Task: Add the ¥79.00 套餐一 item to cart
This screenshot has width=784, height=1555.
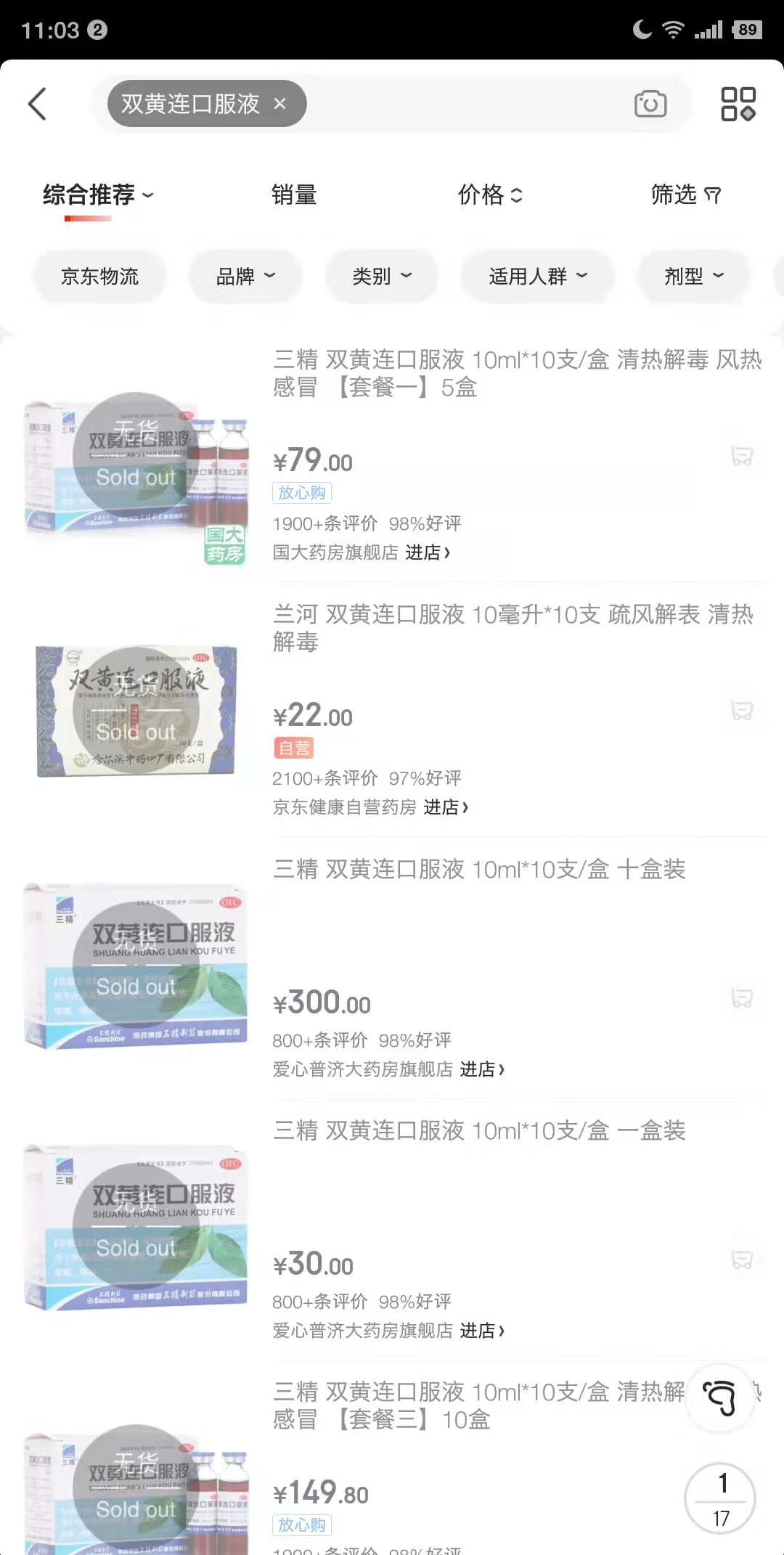Action: (741, 456)
